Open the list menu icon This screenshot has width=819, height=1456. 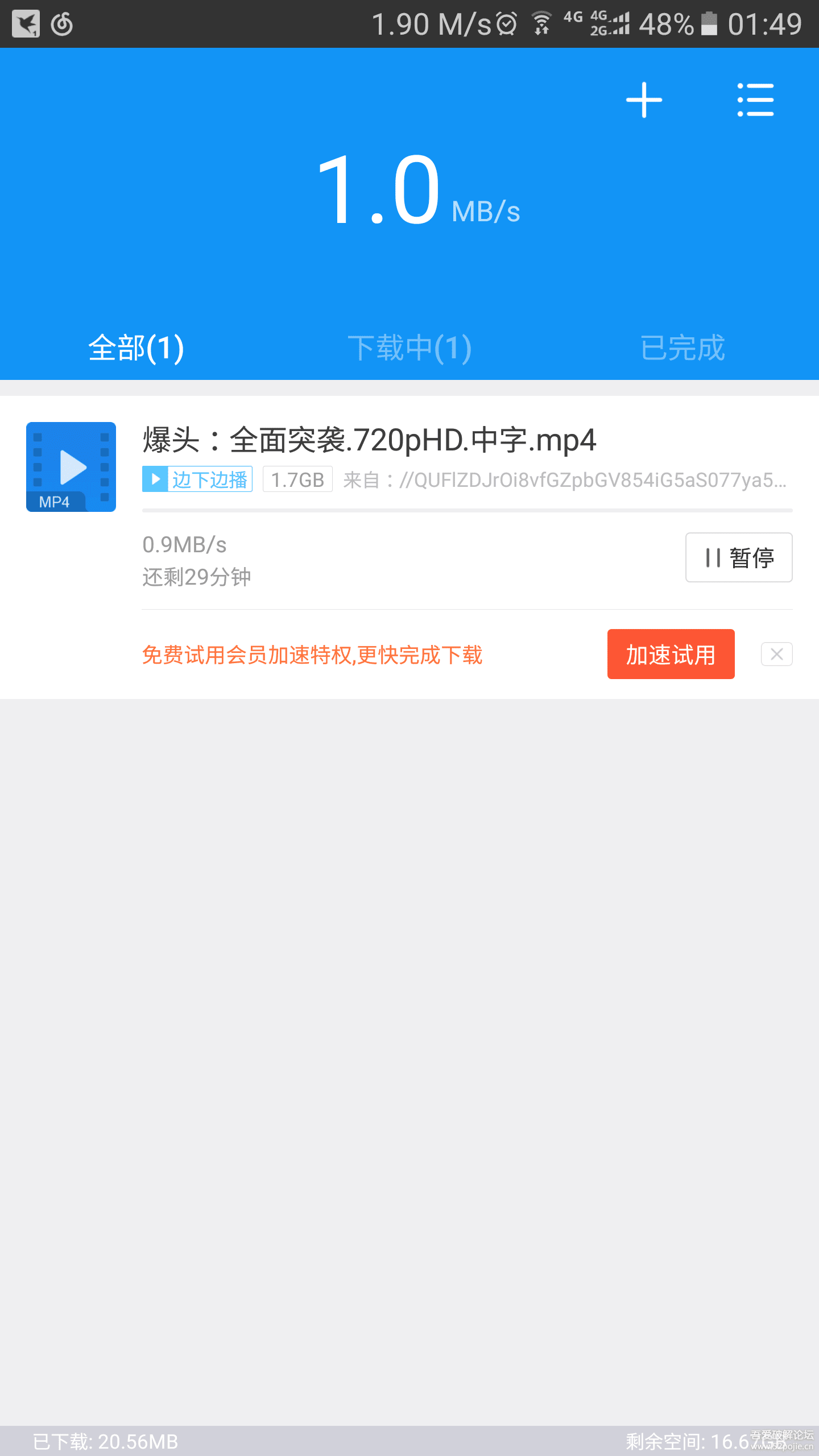(755, 100)
